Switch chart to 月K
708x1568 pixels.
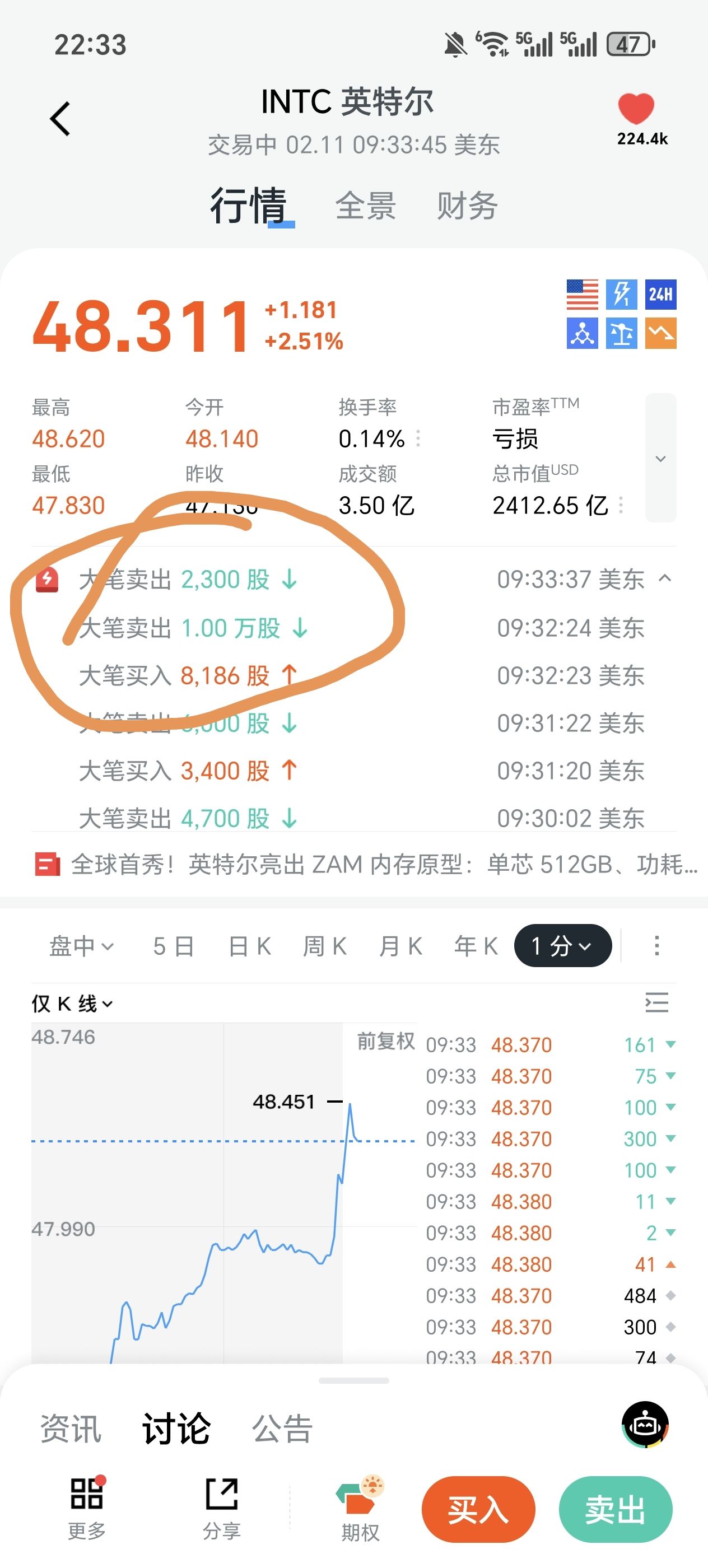pos(400,946)
